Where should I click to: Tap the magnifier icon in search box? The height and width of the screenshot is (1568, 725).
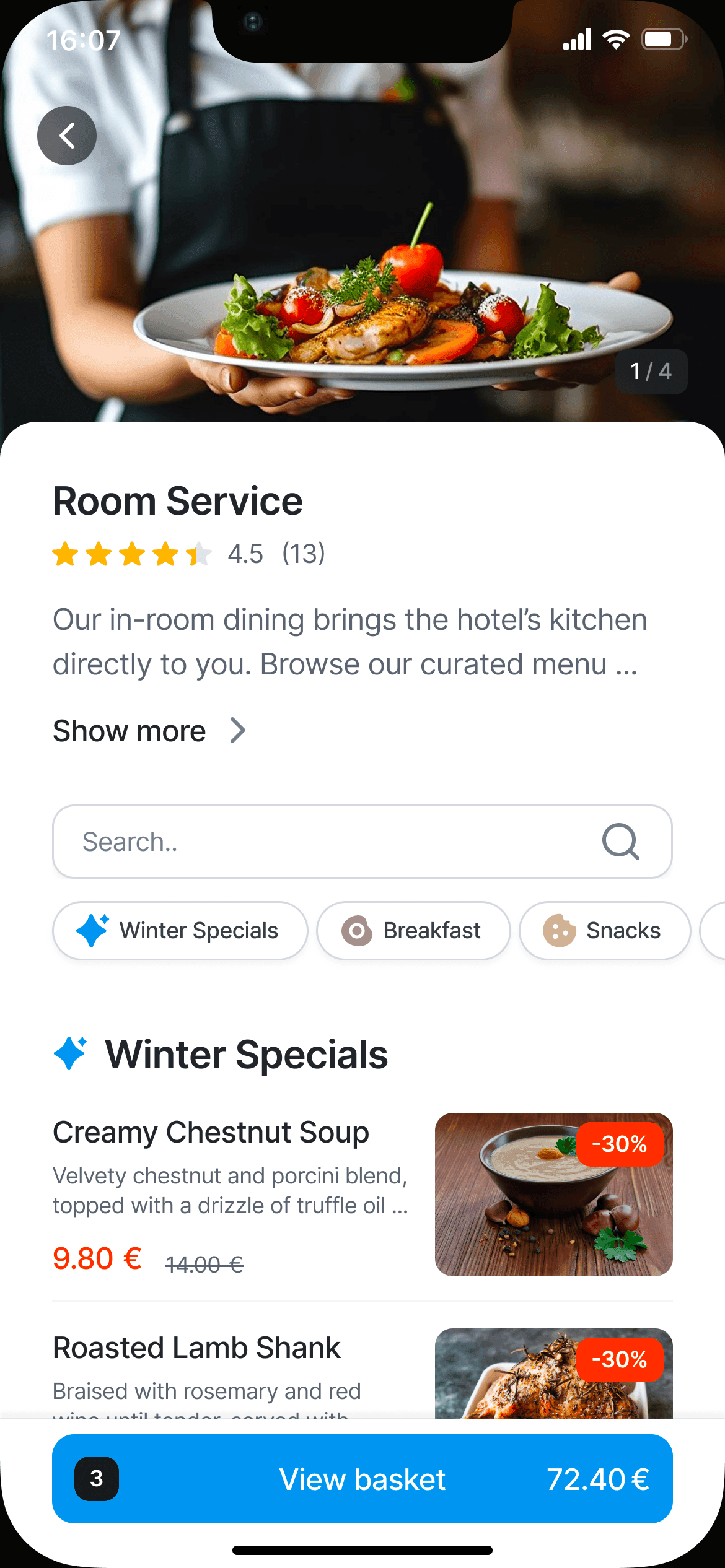tap(620, 842)
